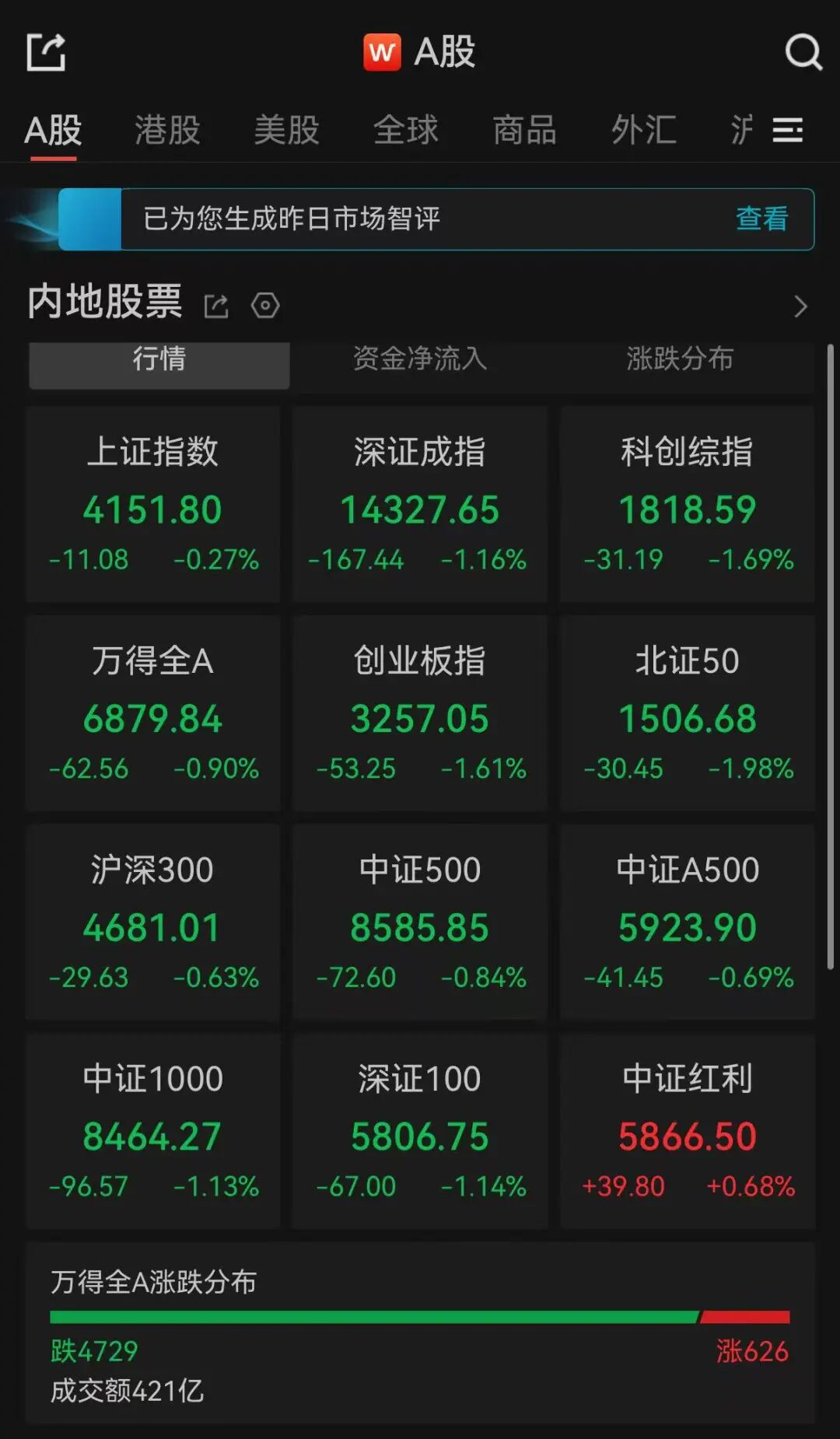Switch to the 港股 tab

click(x=167, y=130)
